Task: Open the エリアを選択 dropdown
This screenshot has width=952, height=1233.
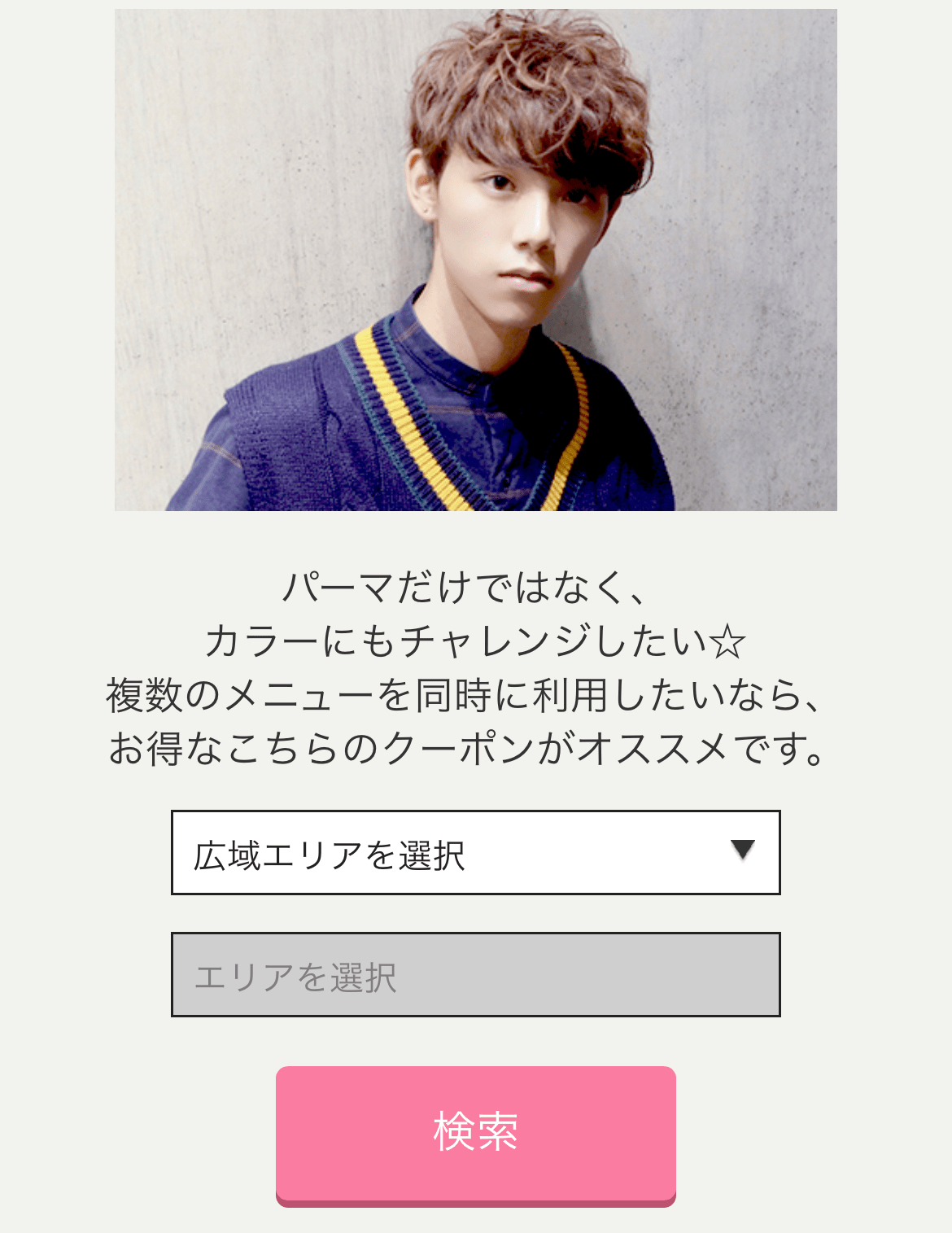Action: (x=475, y=974)
